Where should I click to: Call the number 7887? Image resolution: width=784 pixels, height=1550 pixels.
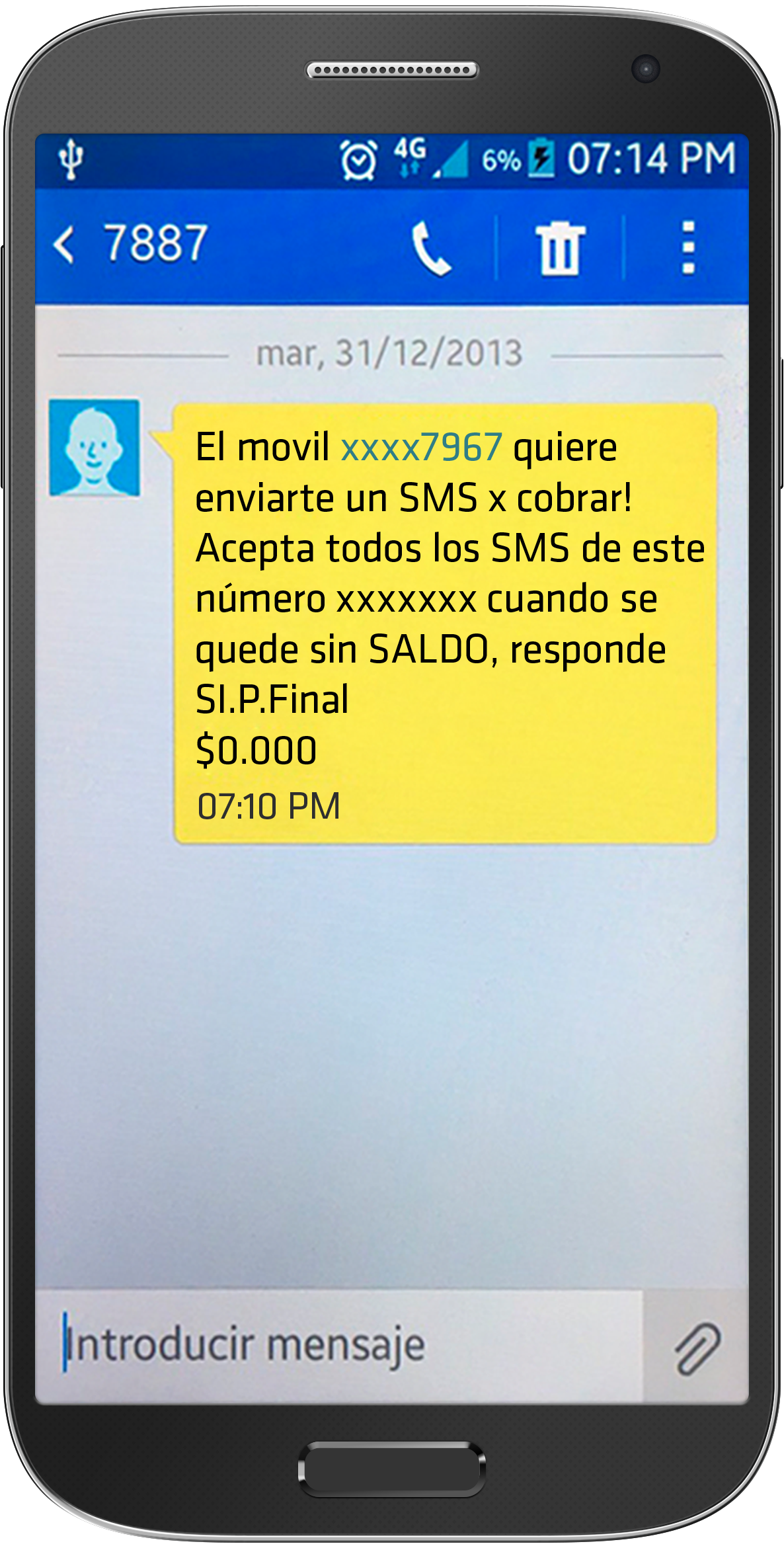click(431, 248)
